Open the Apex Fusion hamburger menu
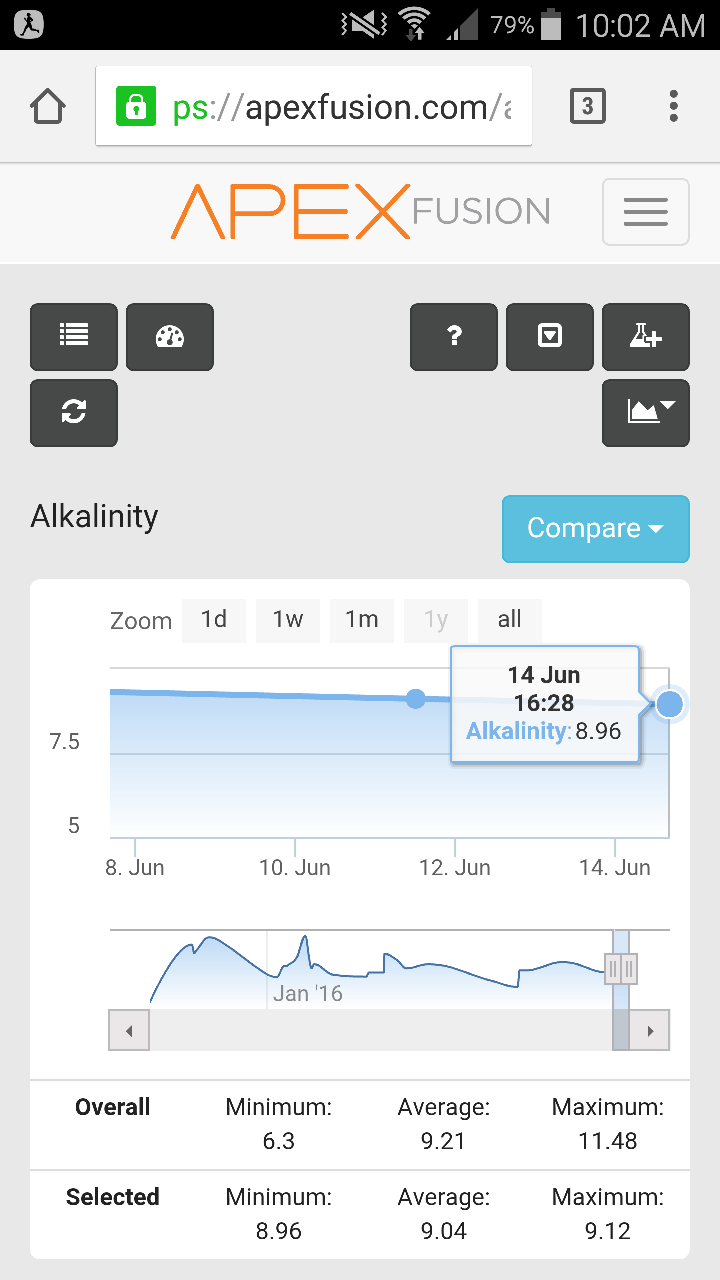The image size is (720, 1280). (645, 212)
